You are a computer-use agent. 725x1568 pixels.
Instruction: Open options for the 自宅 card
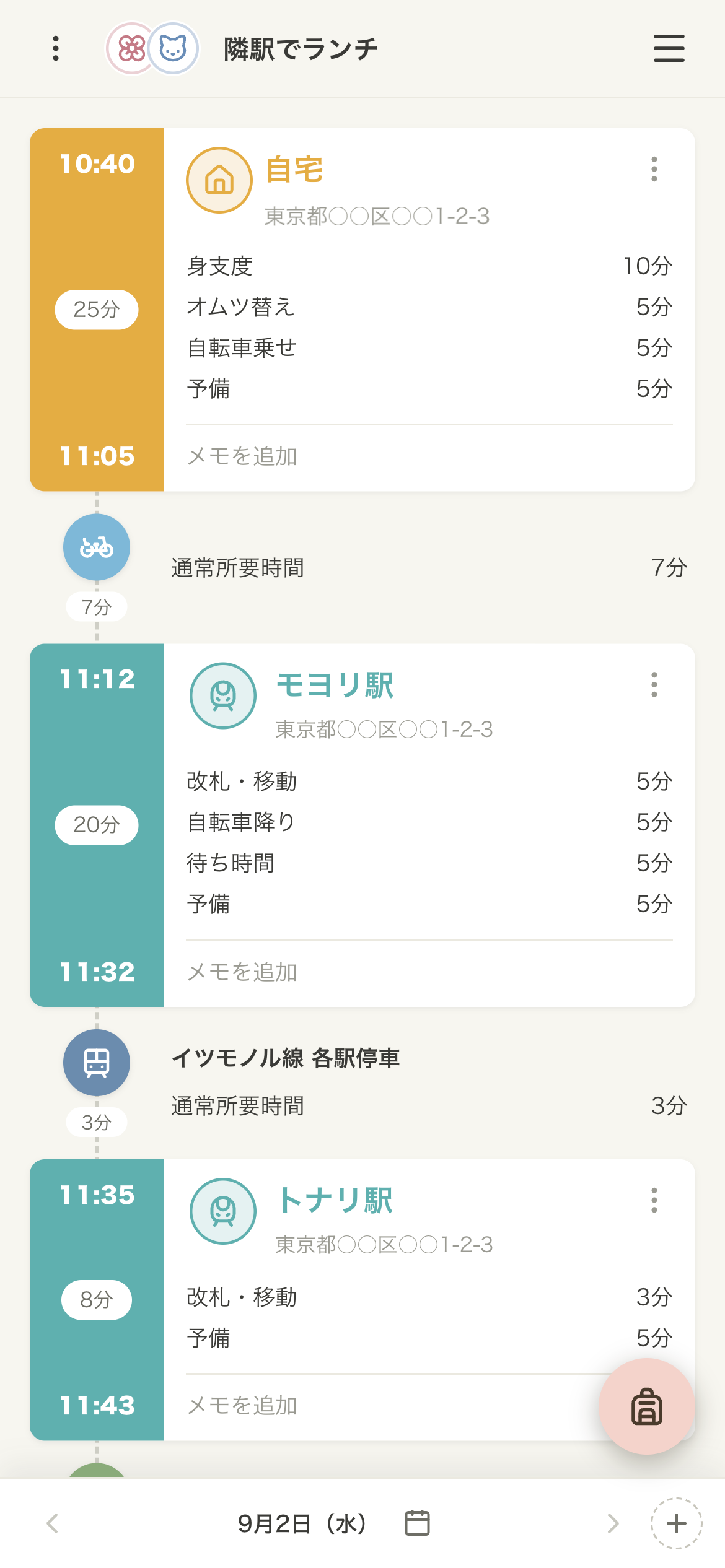coord(654,169)
